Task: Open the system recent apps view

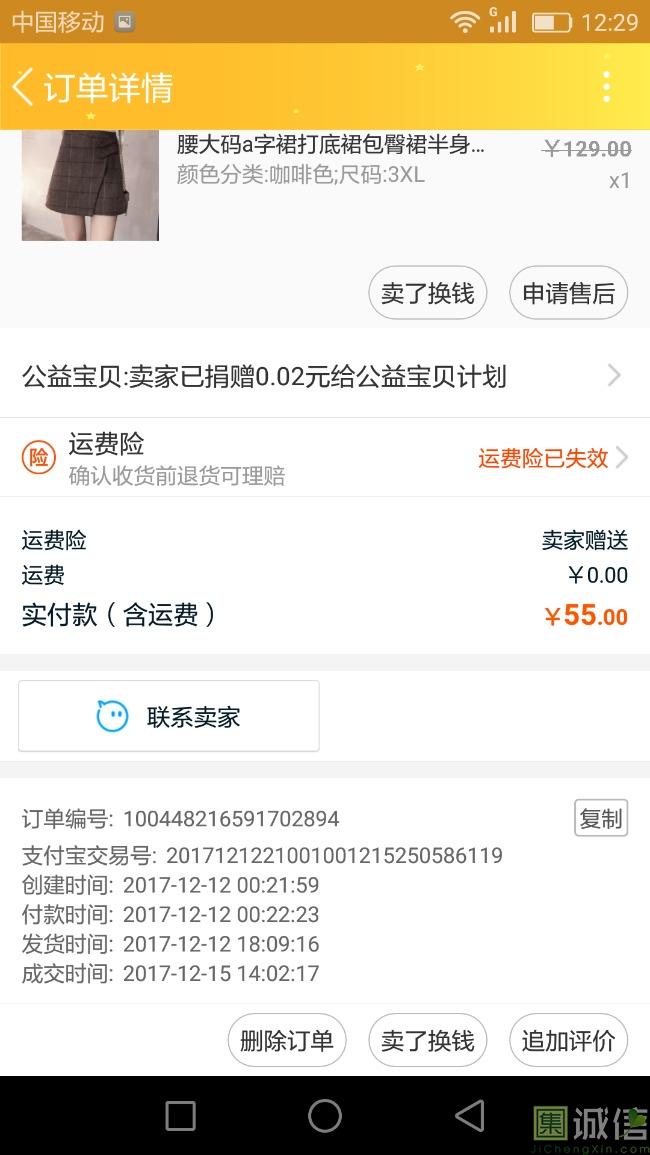Action: (x=181, y=1116)
